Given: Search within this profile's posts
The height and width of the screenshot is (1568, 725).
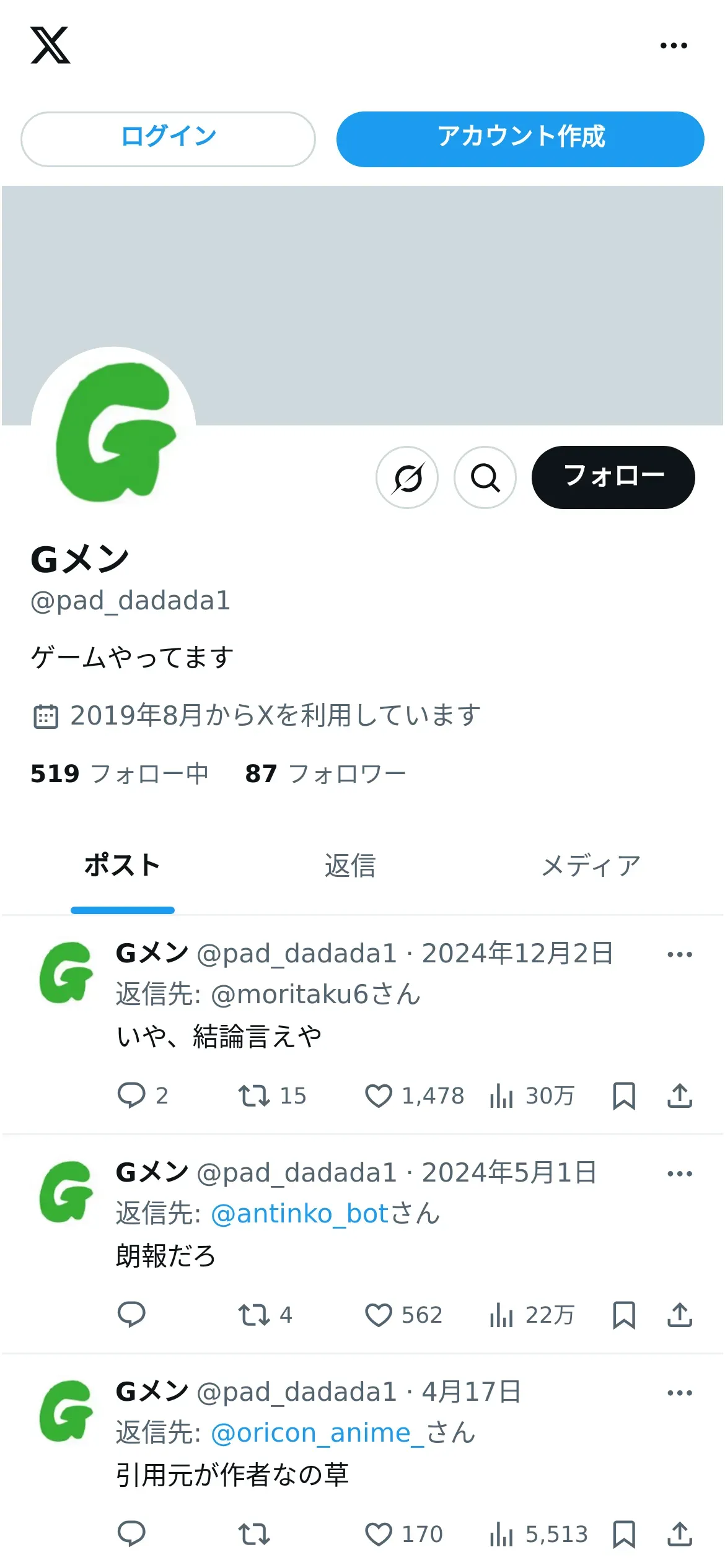Looking at the screenshot, I should (x=485, y=477).
